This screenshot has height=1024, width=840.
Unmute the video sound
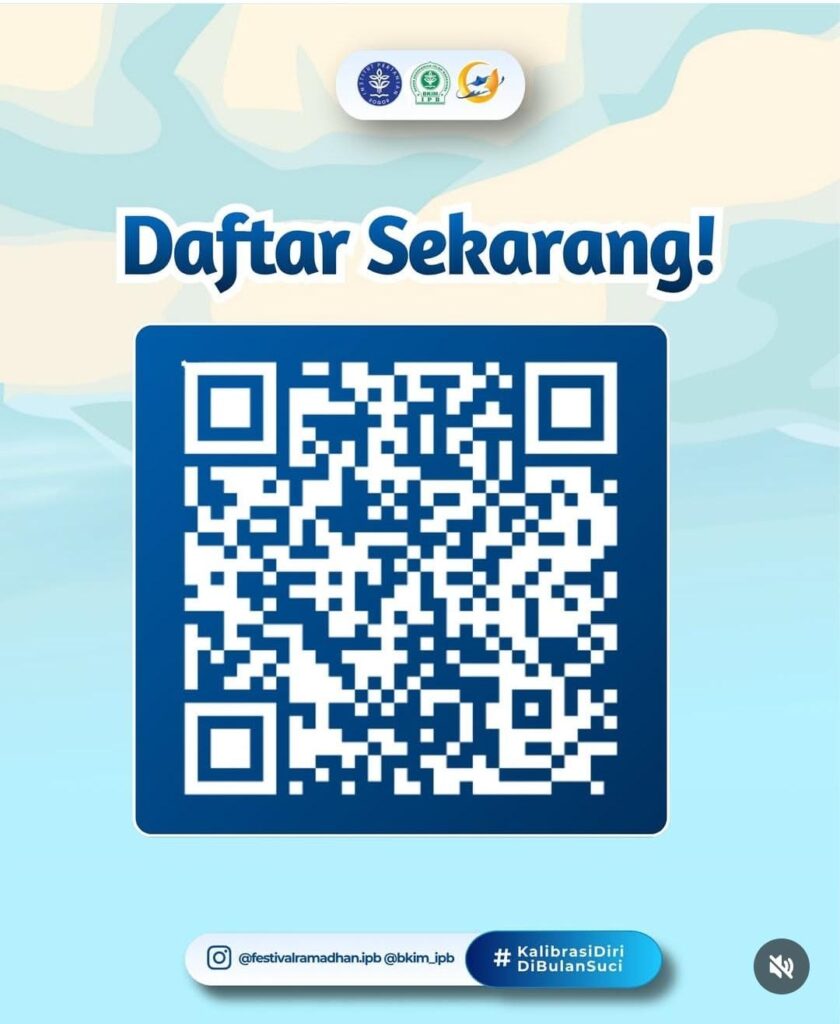[x=781, y=966]
